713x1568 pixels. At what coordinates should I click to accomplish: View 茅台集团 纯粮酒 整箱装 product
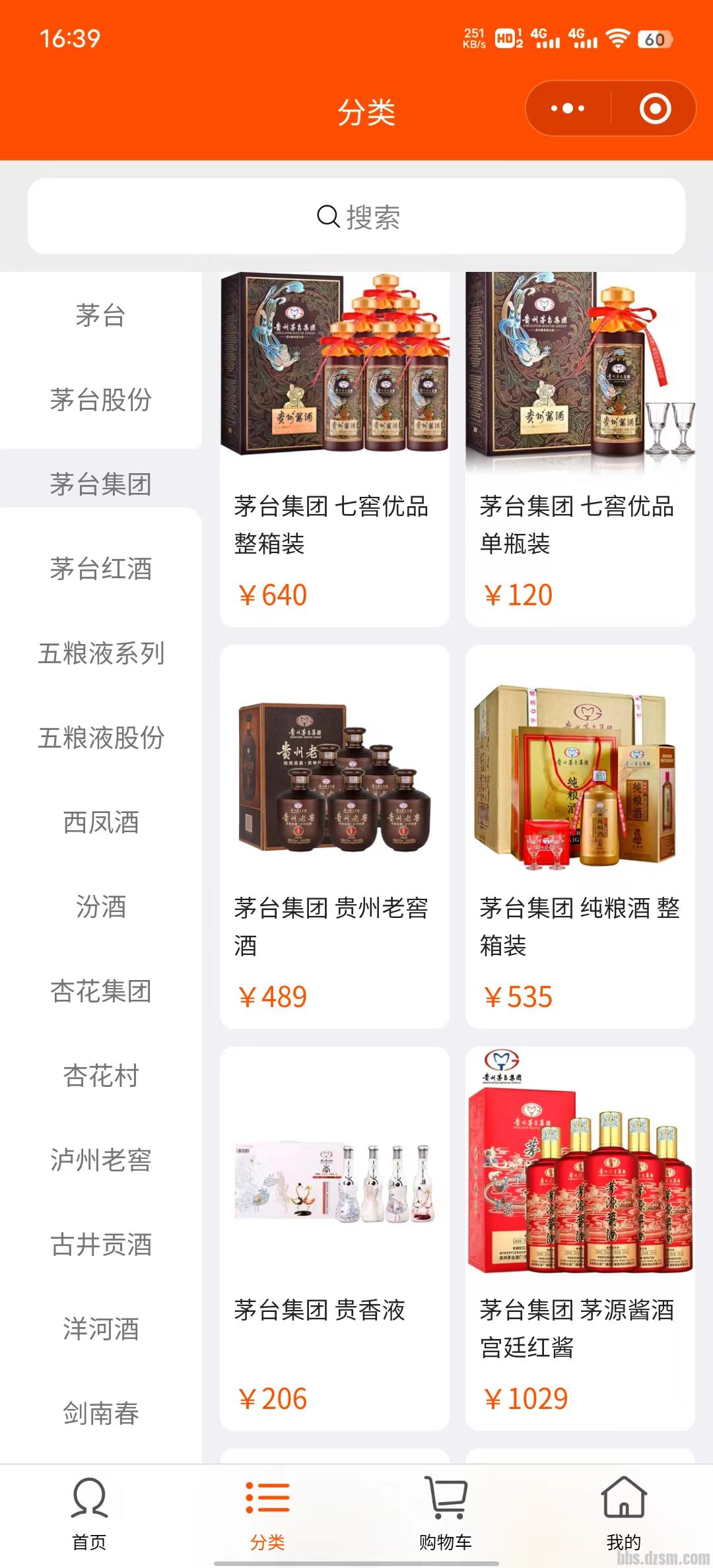pyautogui.click(x=580, y=835)
